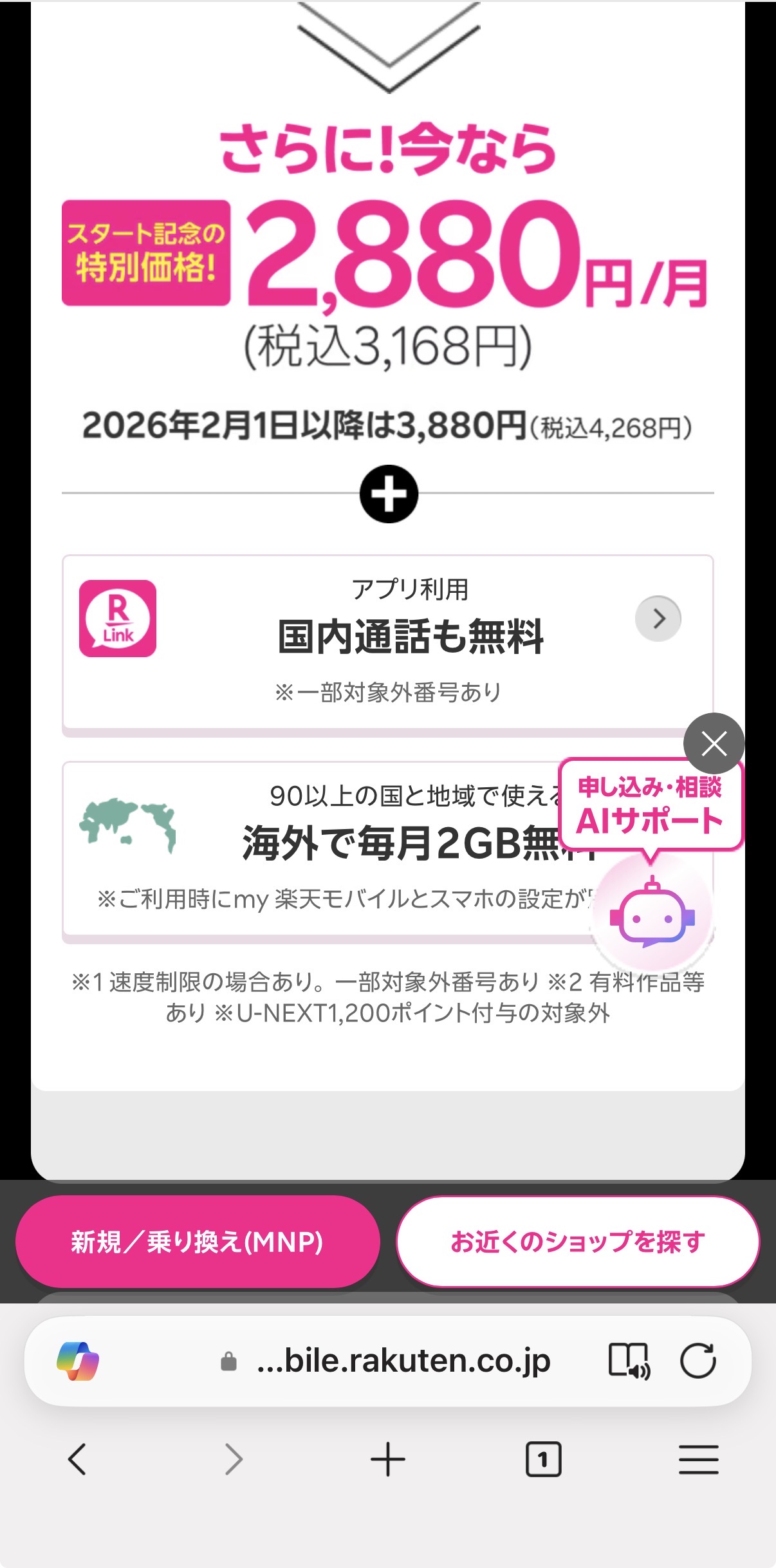Tap 新規／乗り換え(MNP) button

pos(197,1242)
